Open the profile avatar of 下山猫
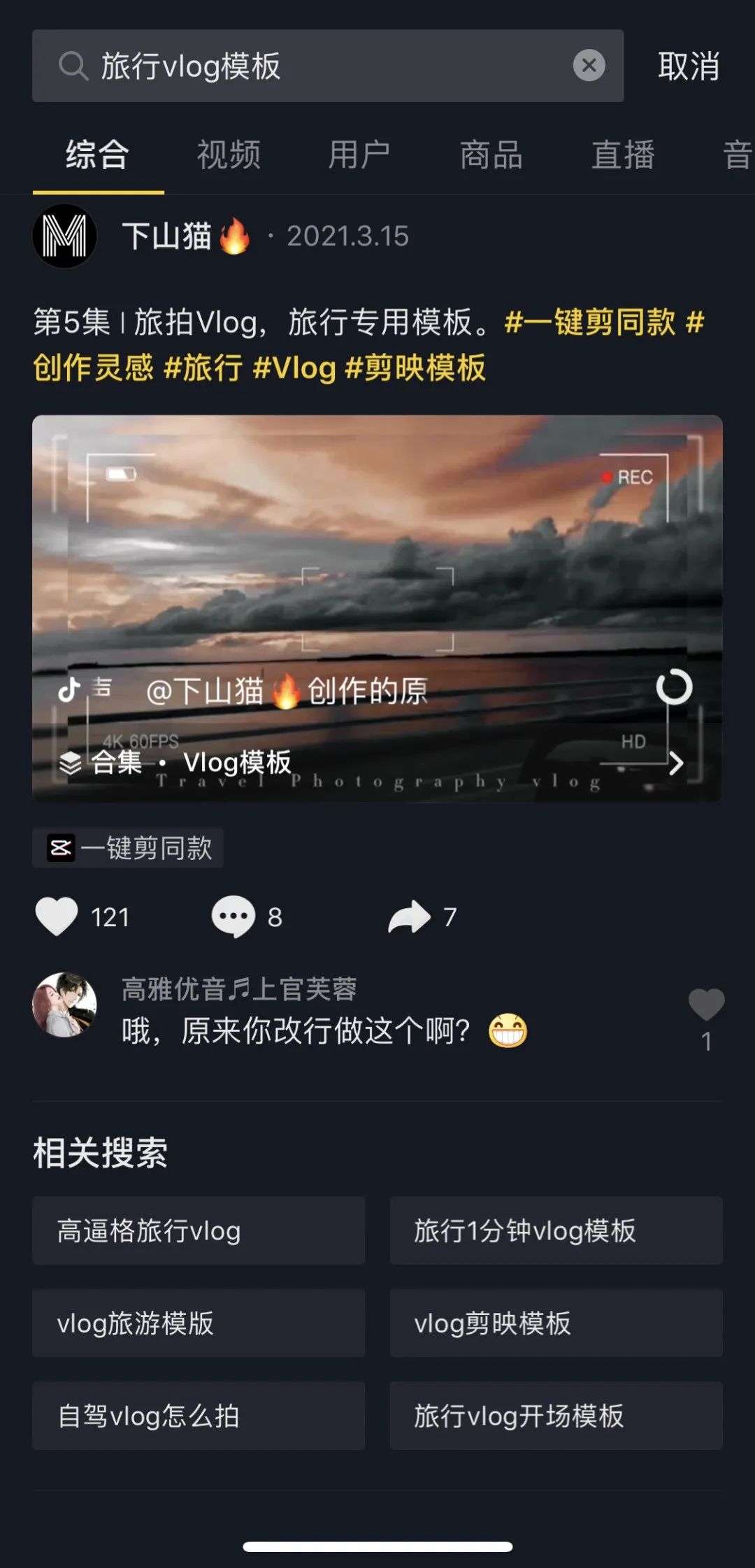The height and width of the screenshot is (1568, 755). click(x=64, y=236)
